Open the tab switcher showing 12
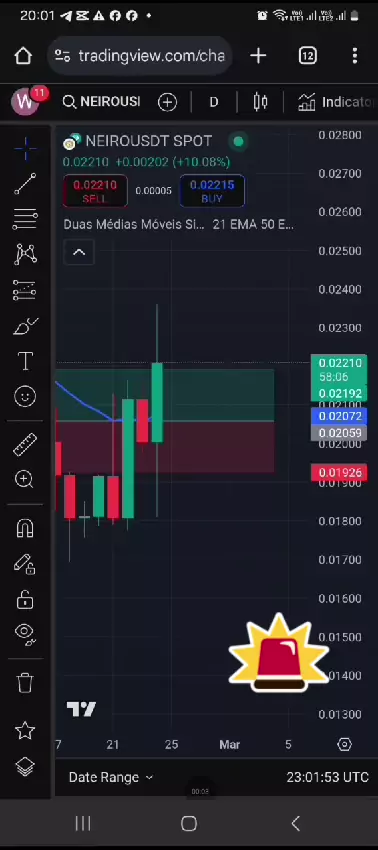Image resolution: width=378 pixels, height=850 pixels. coord(307,56)
